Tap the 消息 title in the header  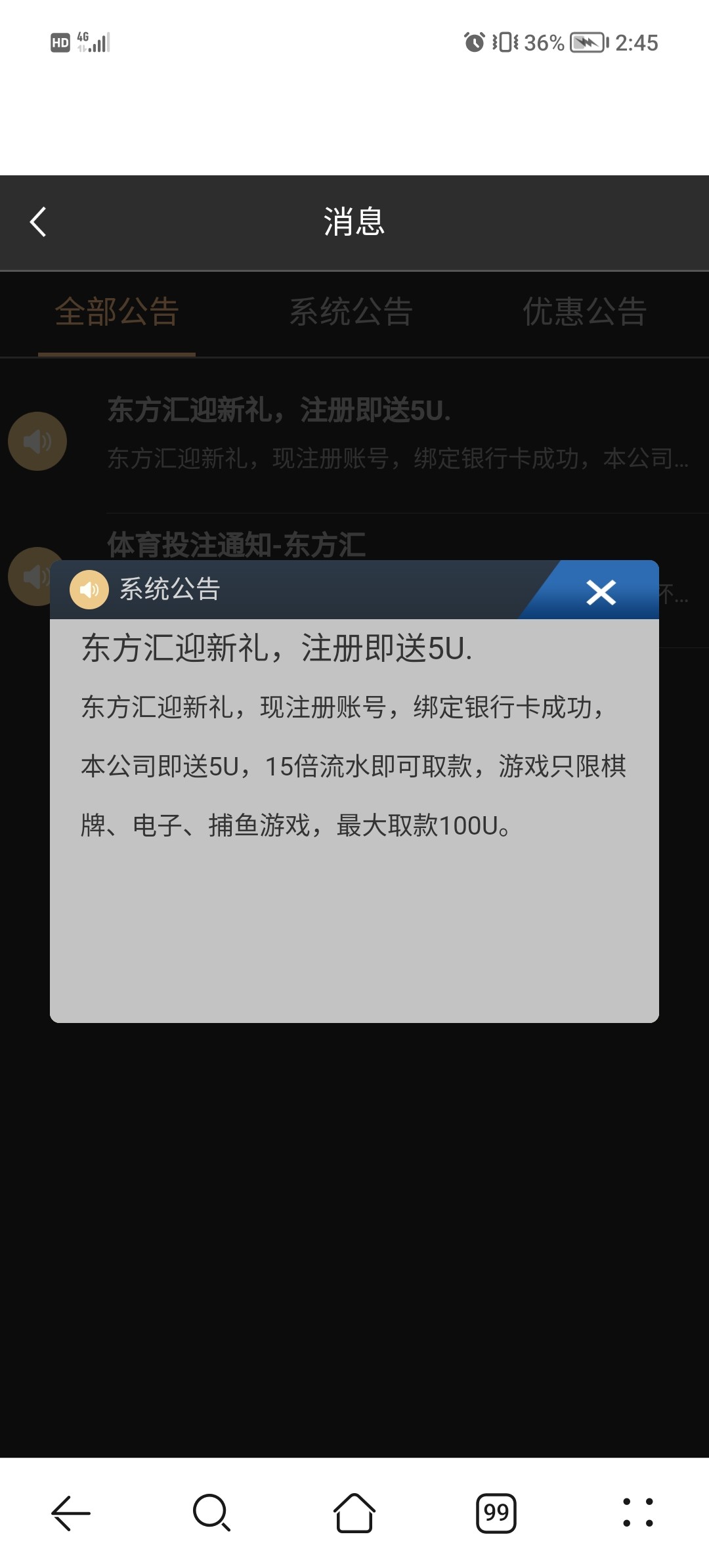(354, 222)
